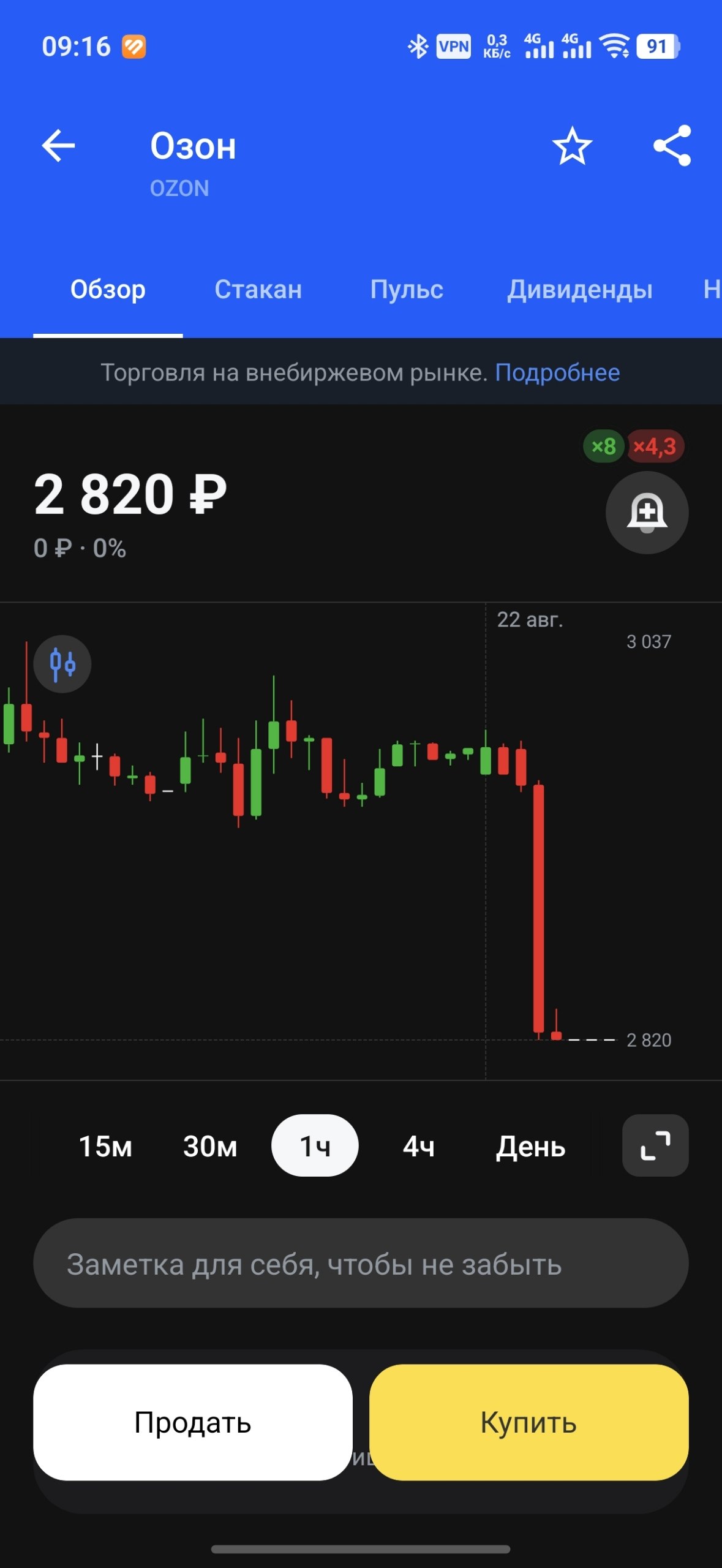The width and height of the screenshot is (722, 1568).
Task: Tap the yellow Купить button
Action: coord(528,1422)
